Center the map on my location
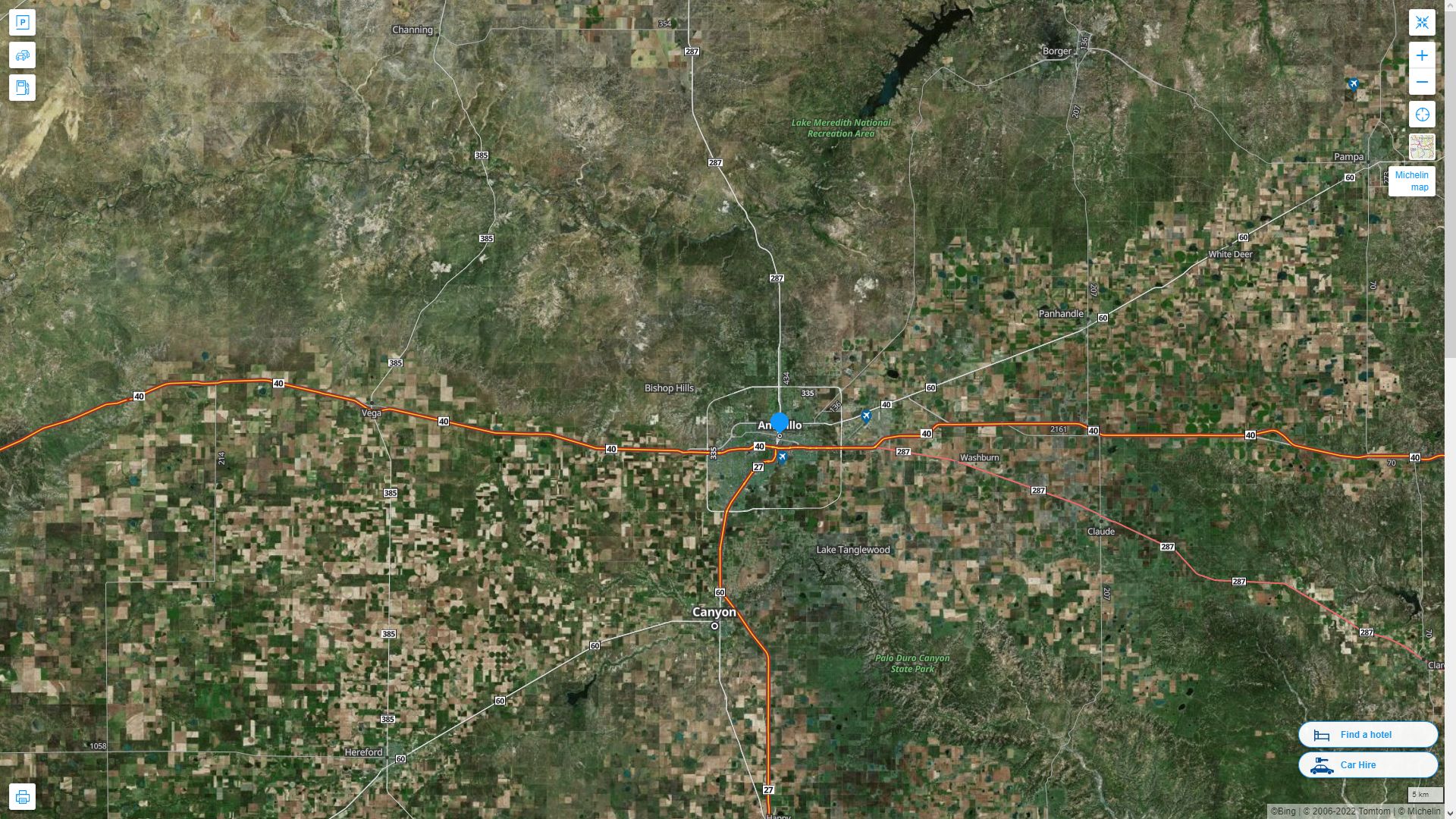The width and height of the screenshot is (1456, 819). click(x=1422, y=115)
